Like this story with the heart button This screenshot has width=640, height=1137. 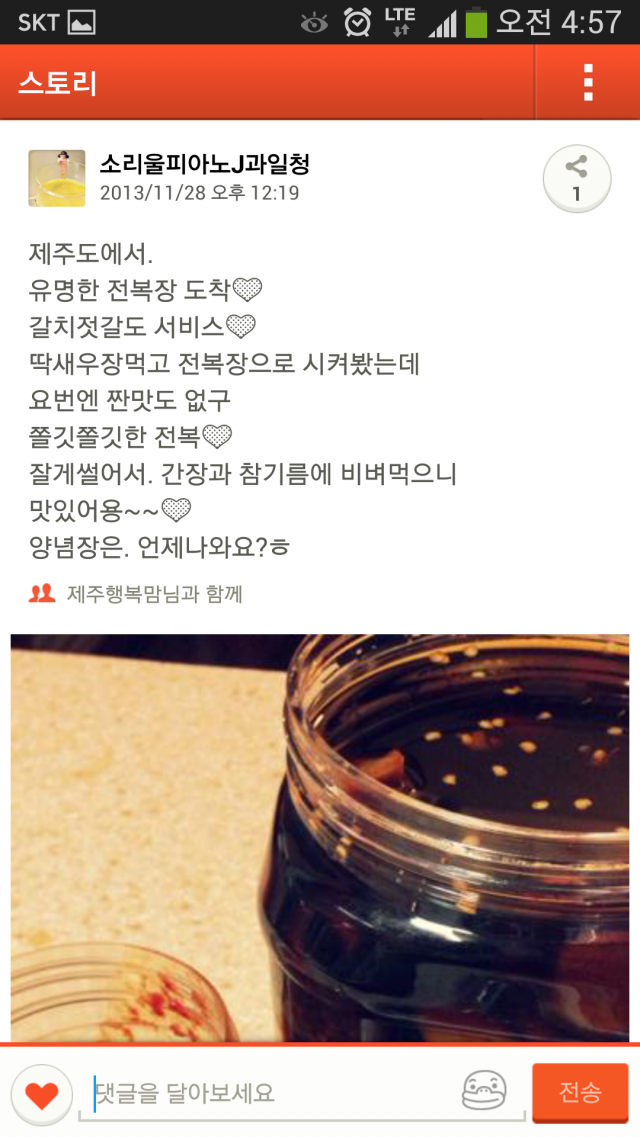click(41, 1094)
